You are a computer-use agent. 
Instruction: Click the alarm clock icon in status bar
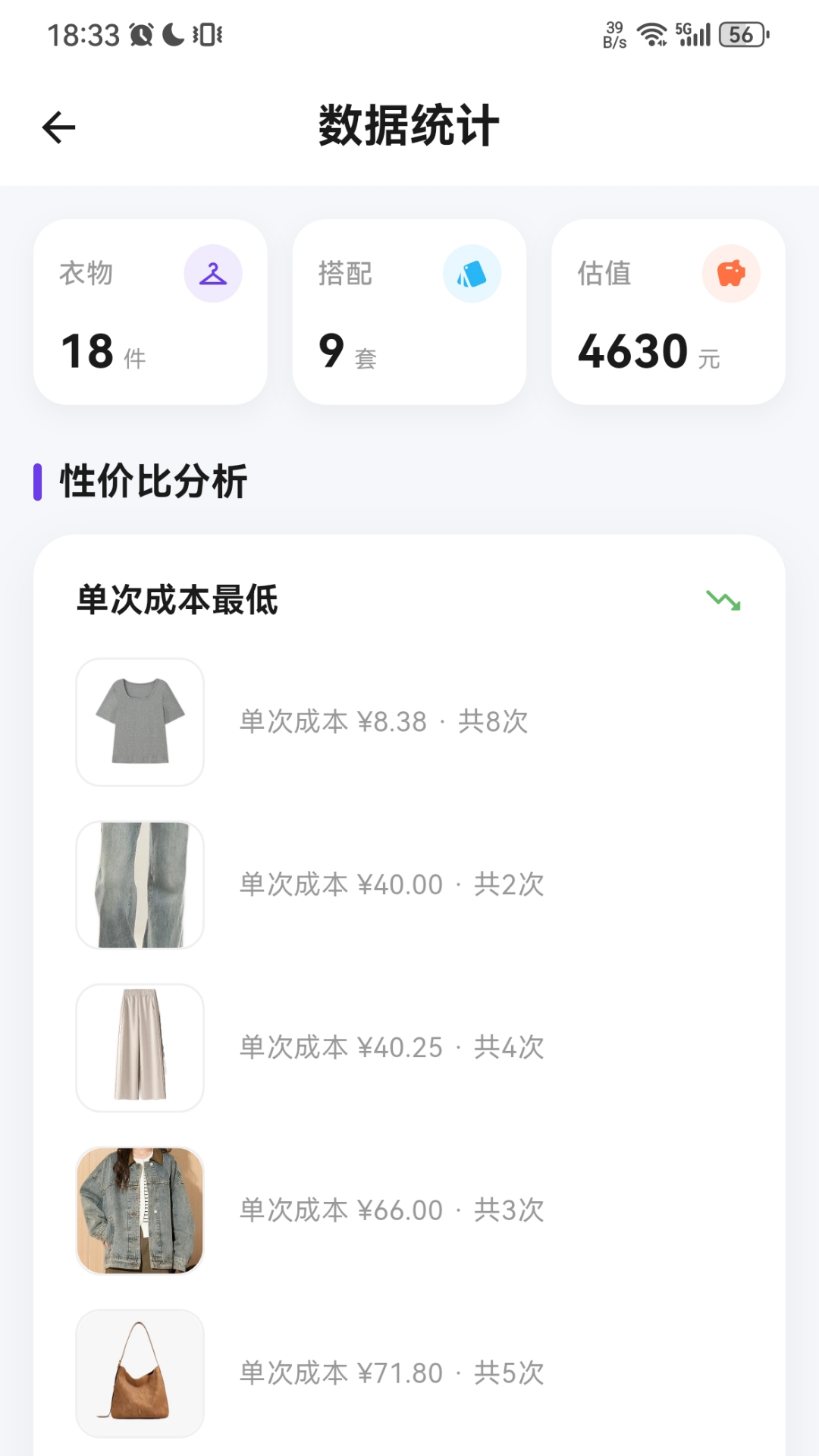coord(140,33)
